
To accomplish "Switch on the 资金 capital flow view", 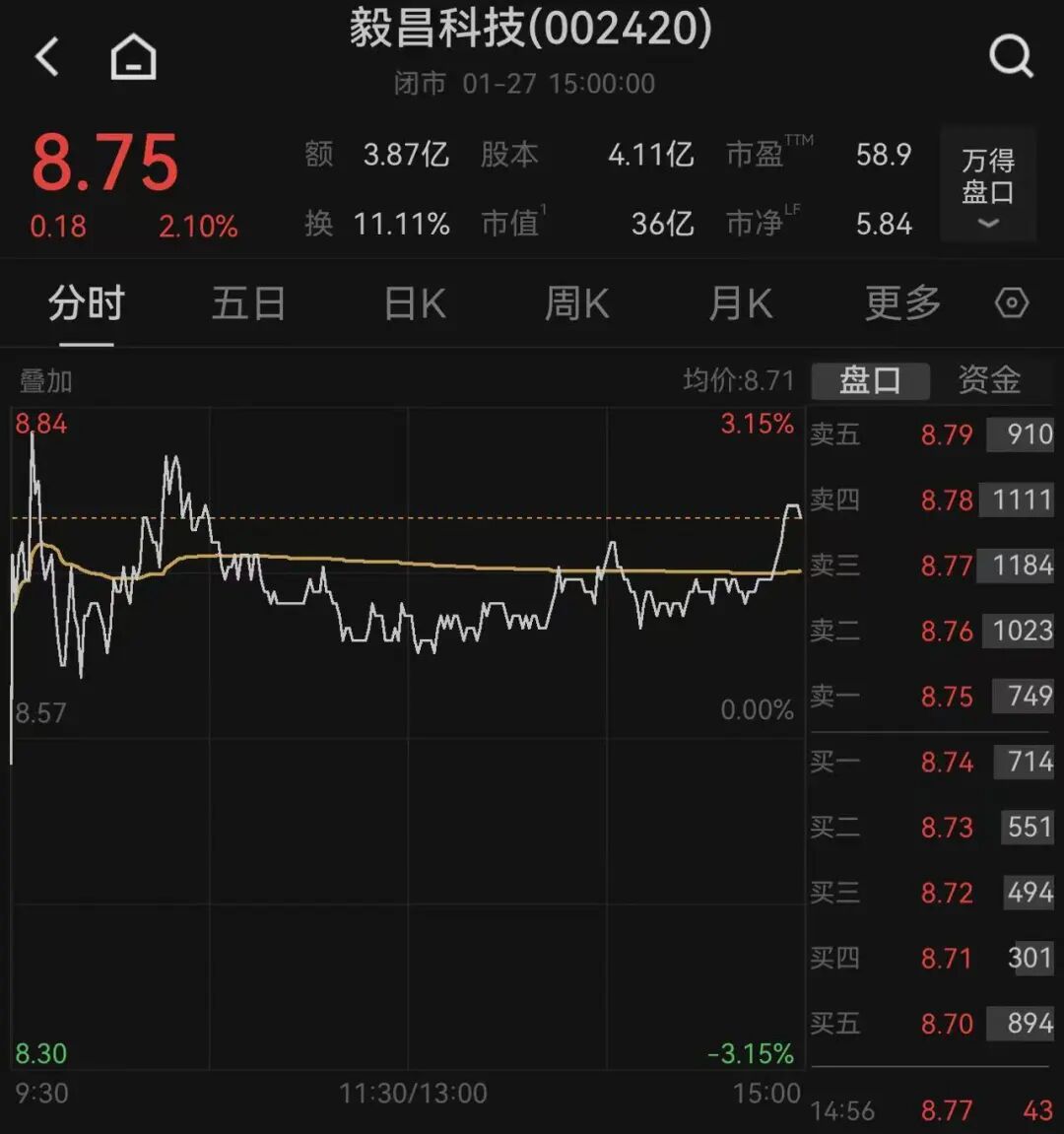I will pos(989,380).
